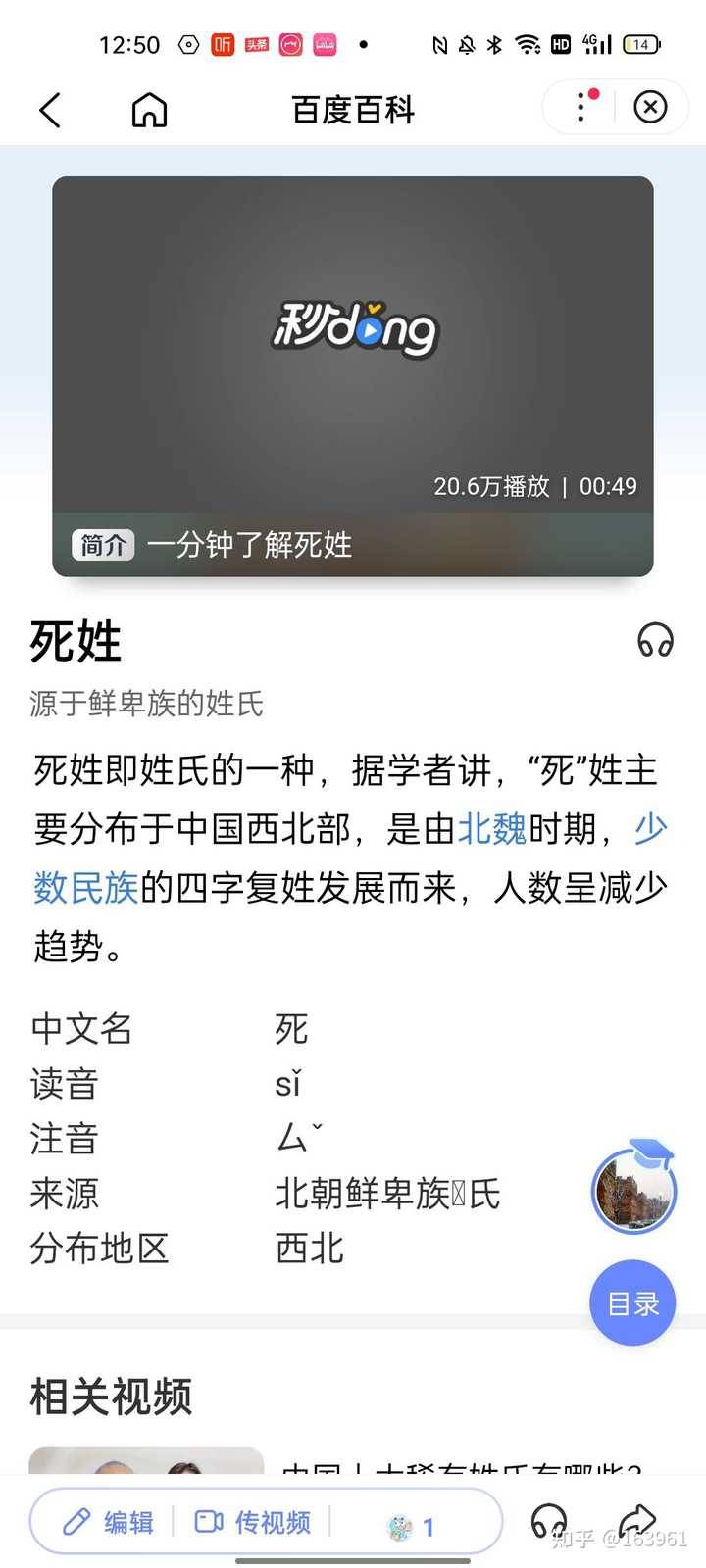706x1568 pixels.
Task: Open the 北魏 link
Action: [492, 830]
